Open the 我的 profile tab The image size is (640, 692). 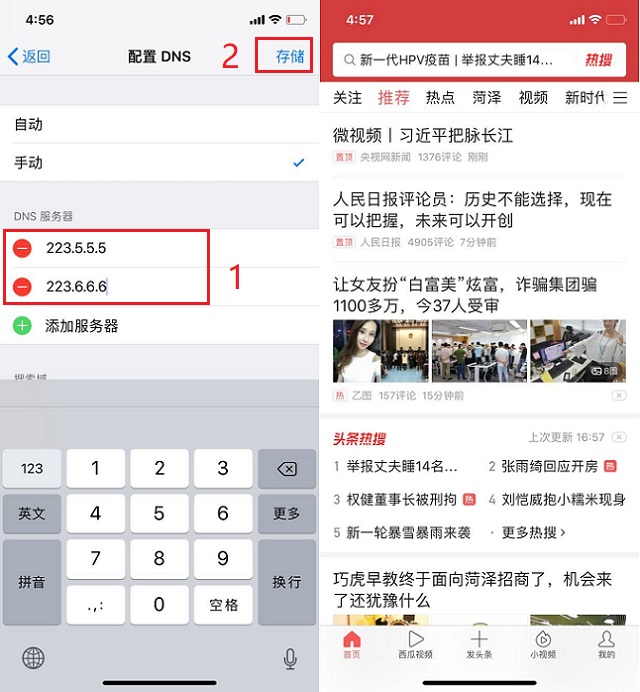606,644
